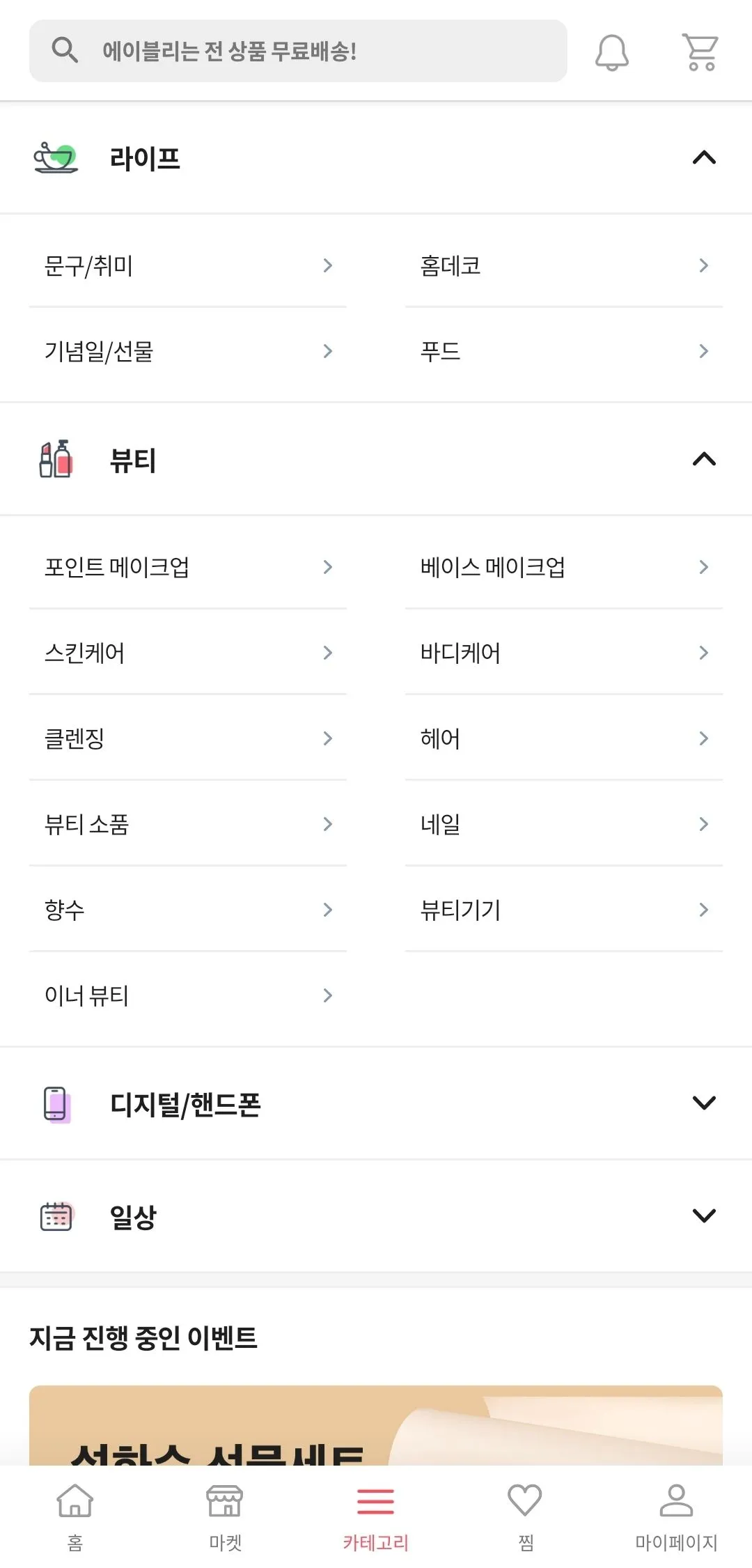Open the shopping cart icon
Image resolution: width=752 pixels, height=1568 pixels.
699,52
